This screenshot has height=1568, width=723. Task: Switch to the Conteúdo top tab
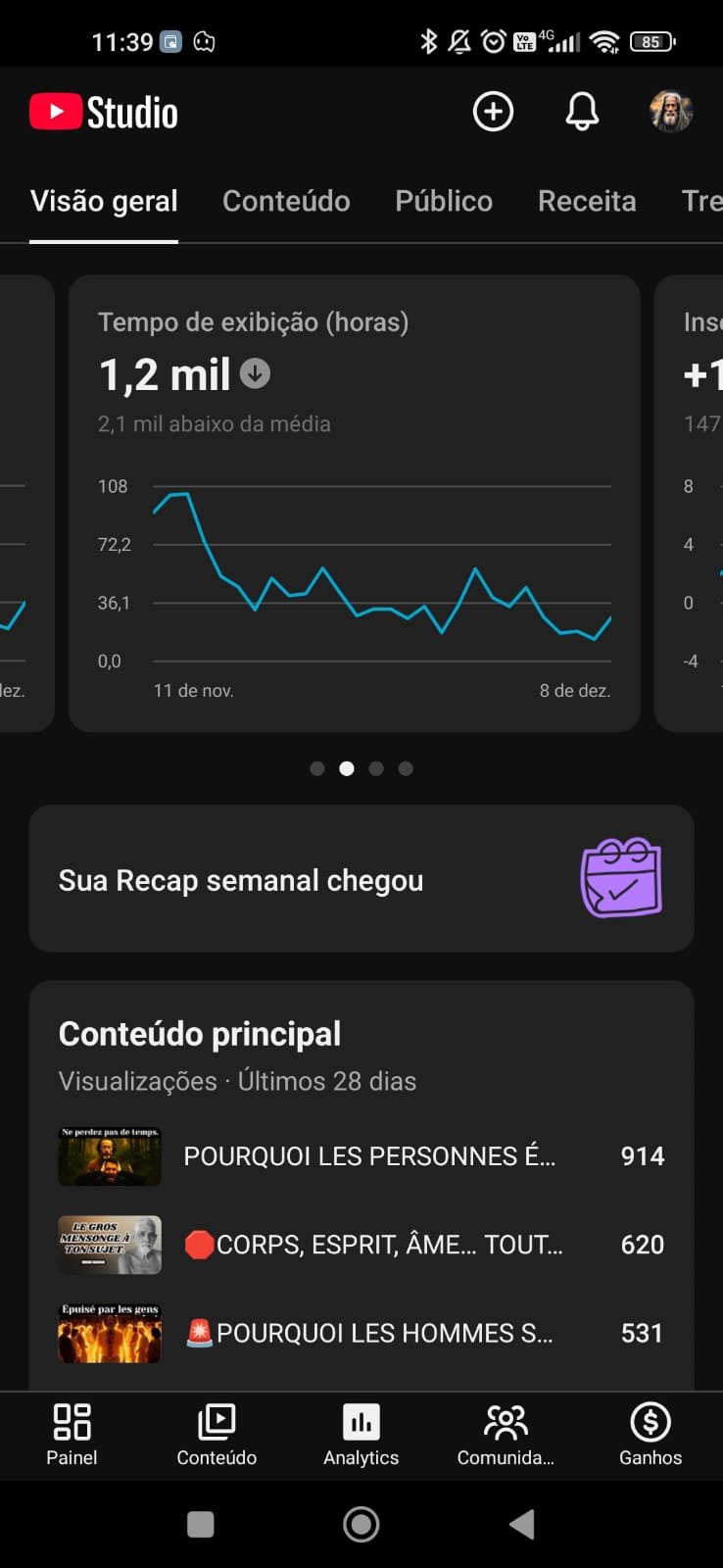click(286, 201)
